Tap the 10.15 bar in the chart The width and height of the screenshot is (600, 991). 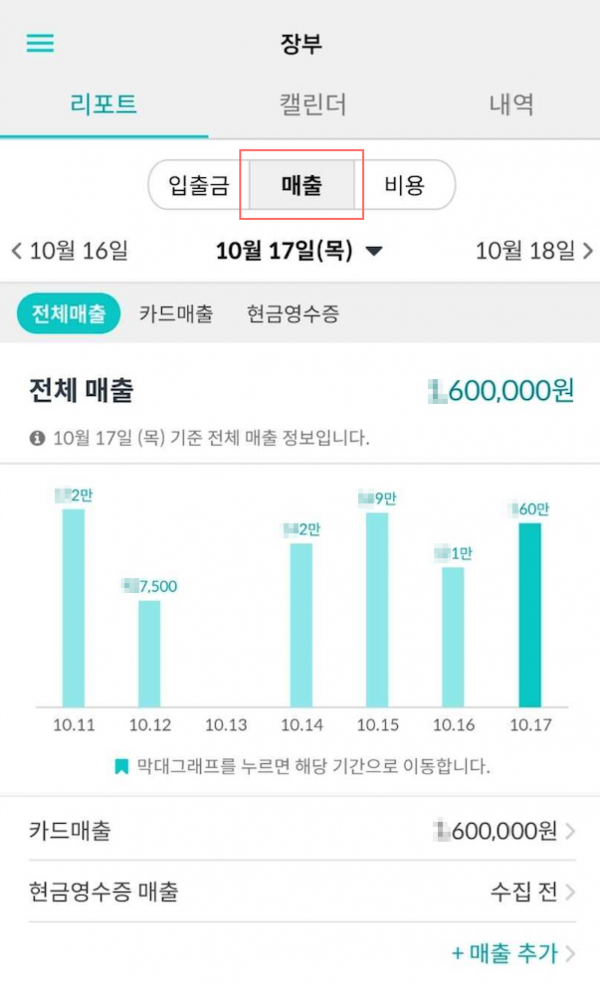click(377, 609)
